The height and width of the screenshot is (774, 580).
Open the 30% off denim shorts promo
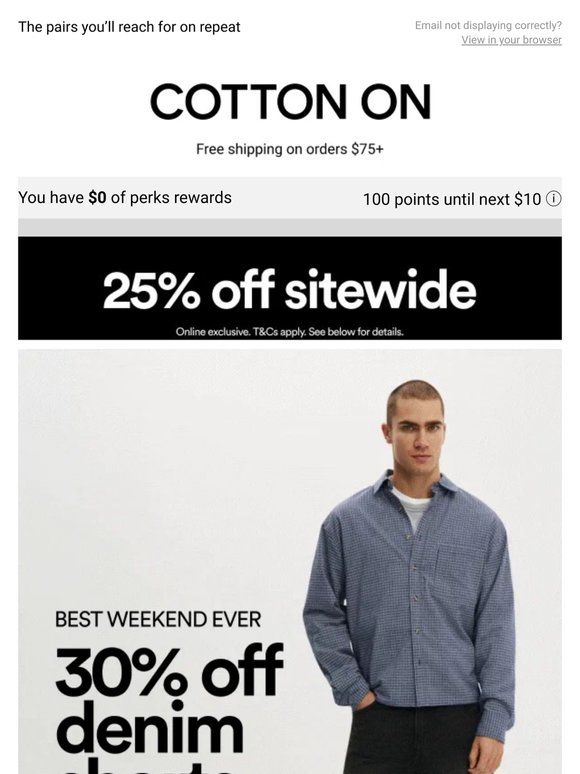coord(290,562)
